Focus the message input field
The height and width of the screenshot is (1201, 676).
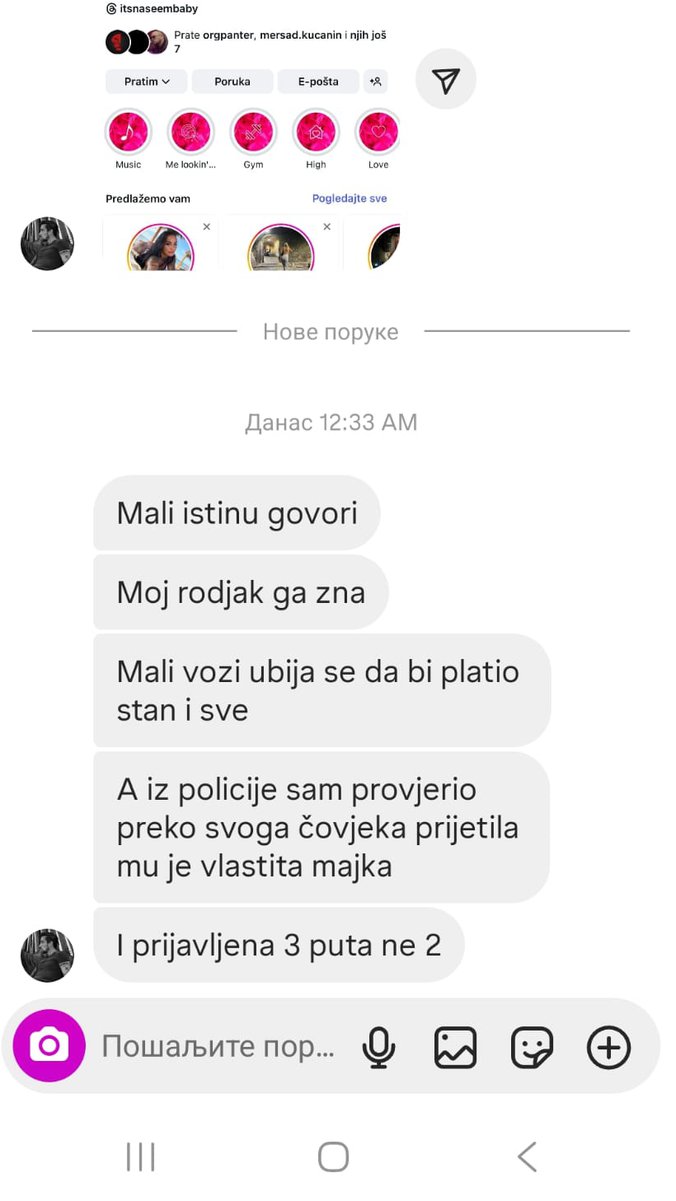pyautogui.click(x=218, y=1047)
